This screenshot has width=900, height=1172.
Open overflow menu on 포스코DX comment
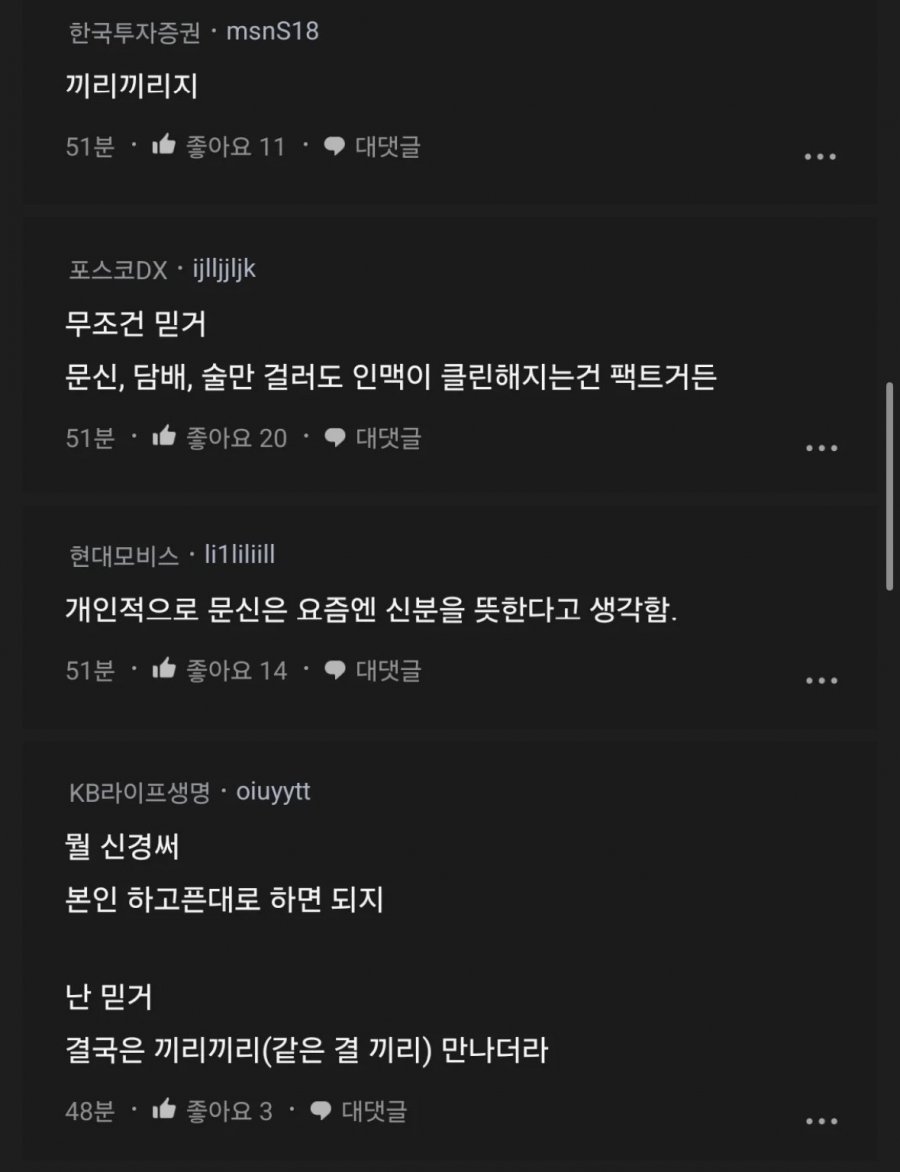tap(820, 447)
